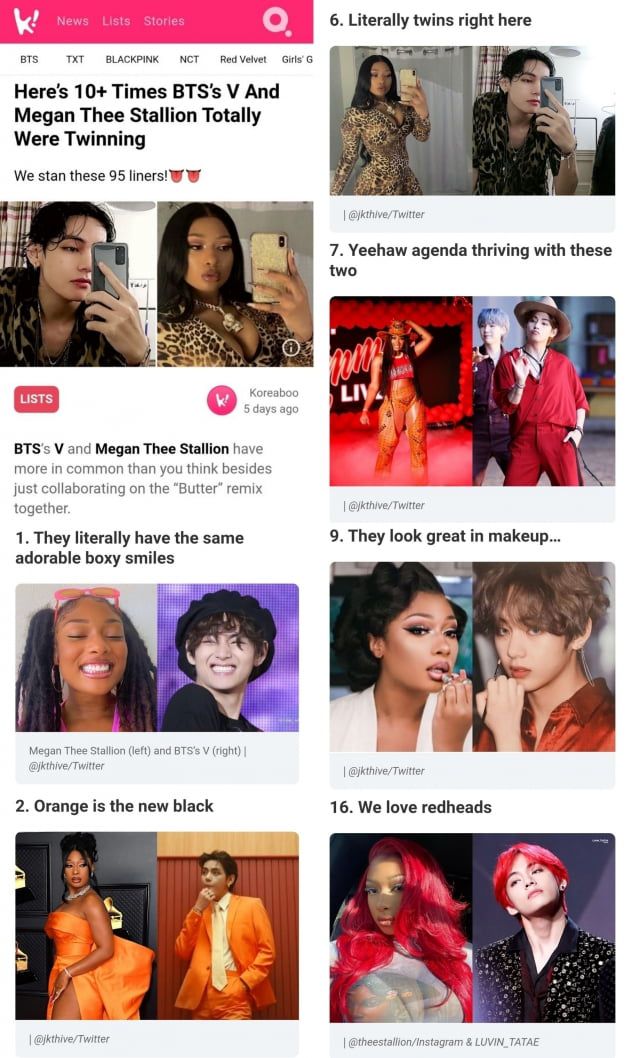Open the search icon
Image resolution: width=630 pixels, height=1058 pixels.
tap(276, 20)
